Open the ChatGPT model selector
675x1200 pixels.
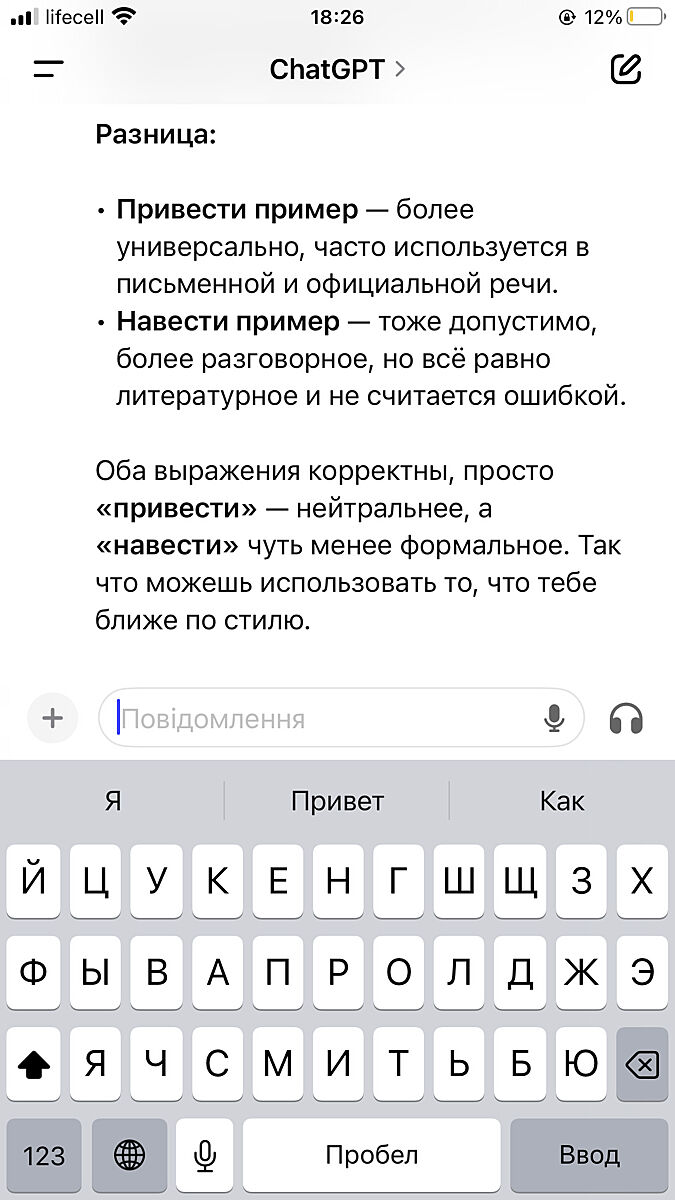[x=337, y=69]
